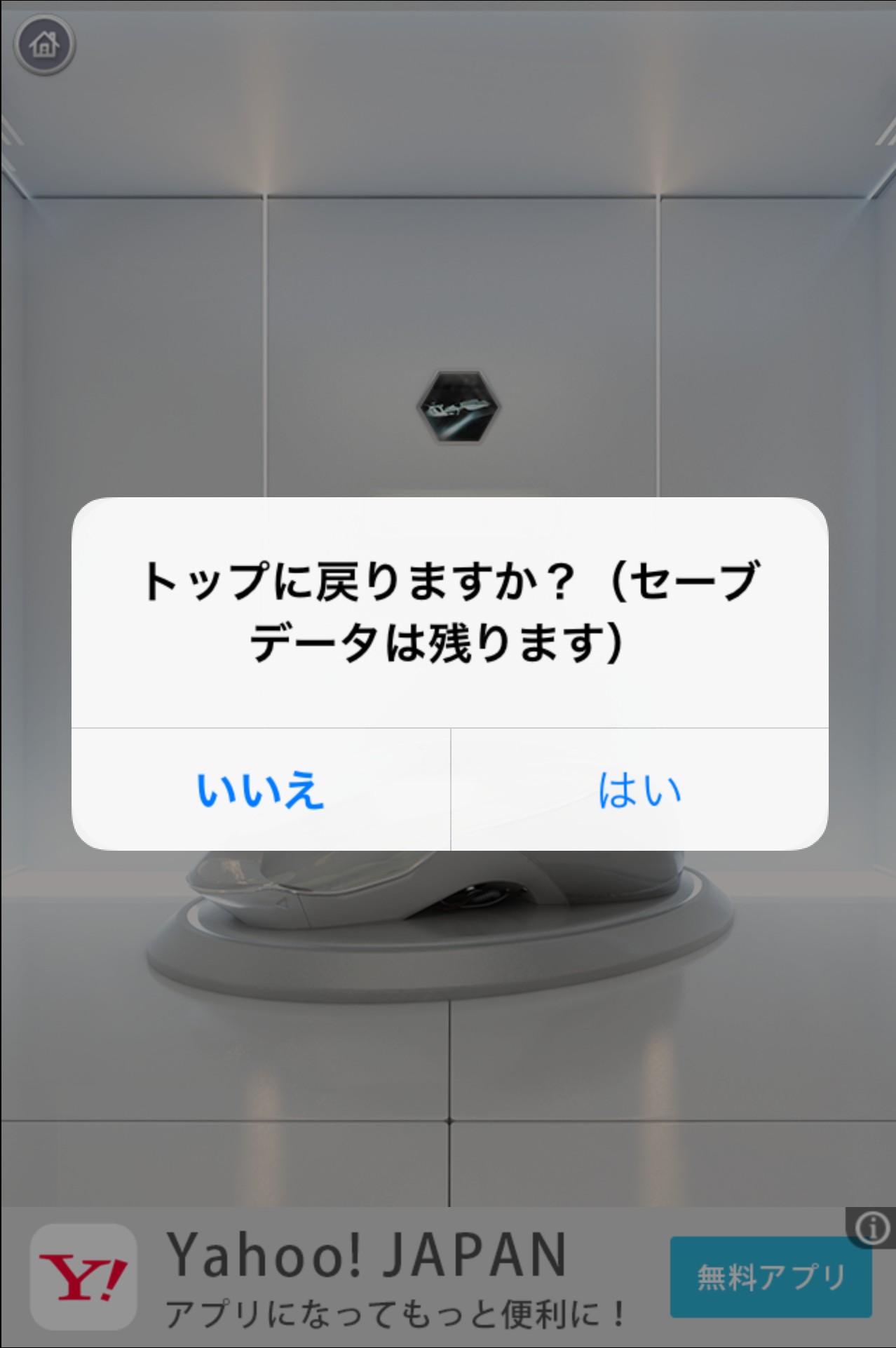
Task: Open the ad info icon
Action: pyautogui.click(x=872, y=1228)
